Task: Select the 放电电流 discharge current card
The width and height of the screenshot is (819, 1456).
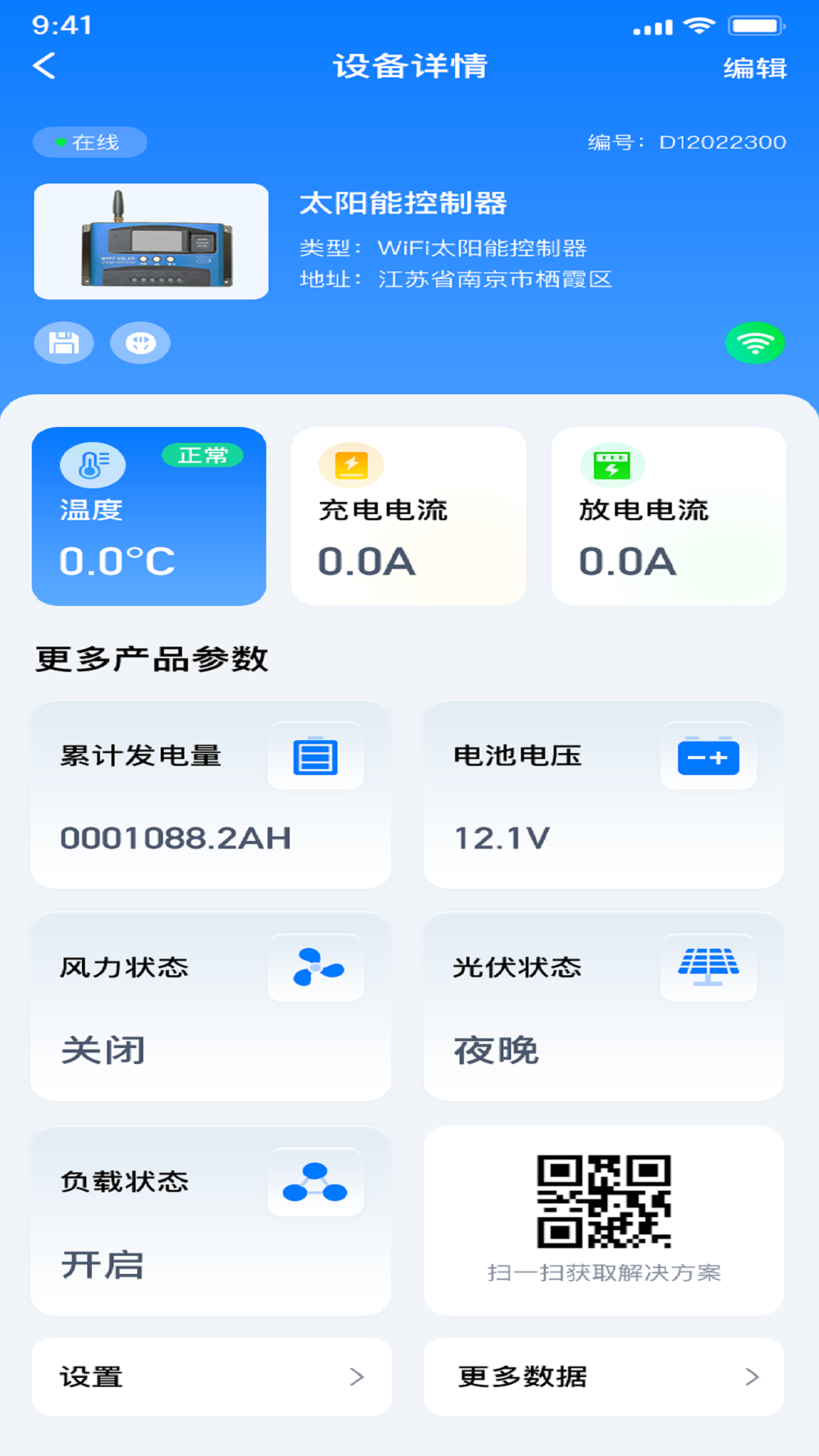Action: point(668,516)
